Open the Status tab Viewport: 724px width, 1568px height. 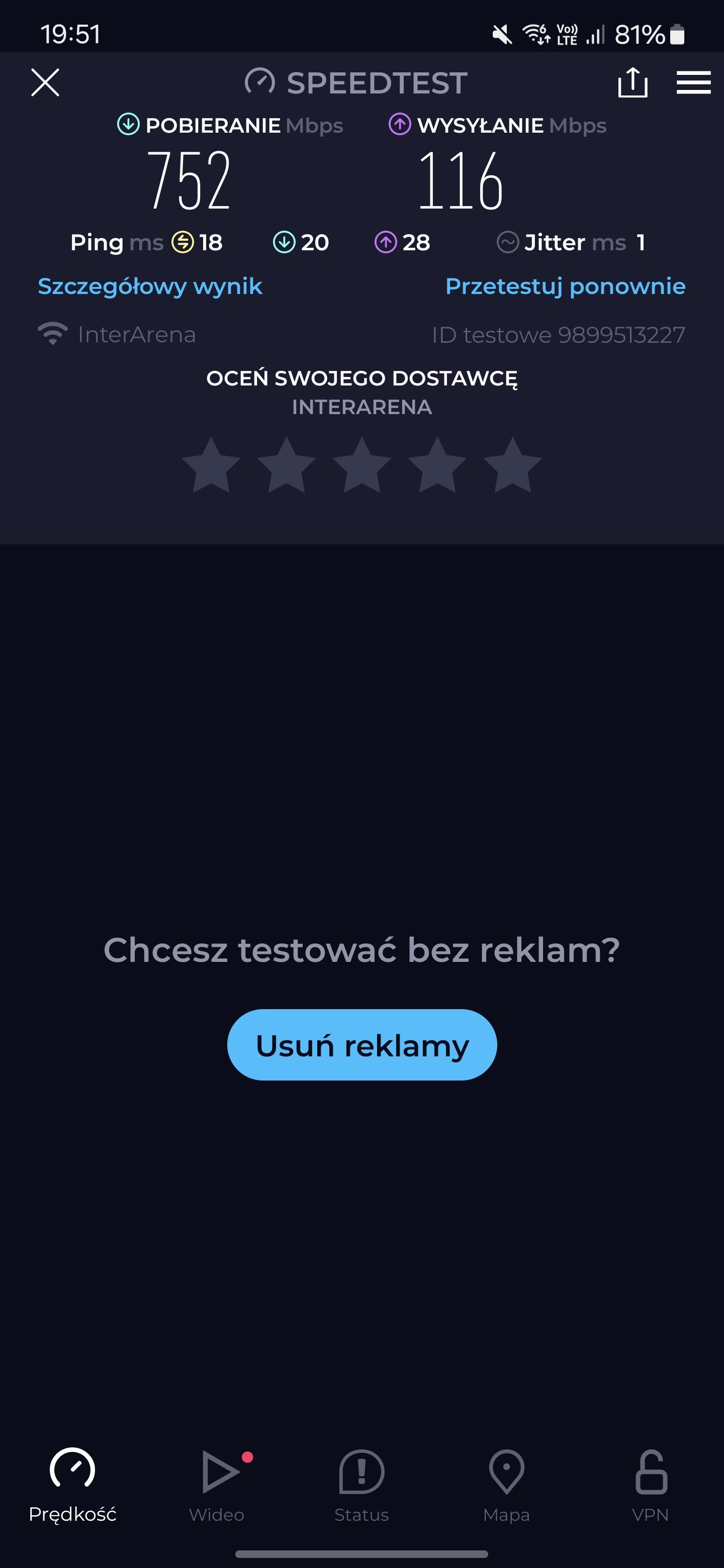(361, 1485)
